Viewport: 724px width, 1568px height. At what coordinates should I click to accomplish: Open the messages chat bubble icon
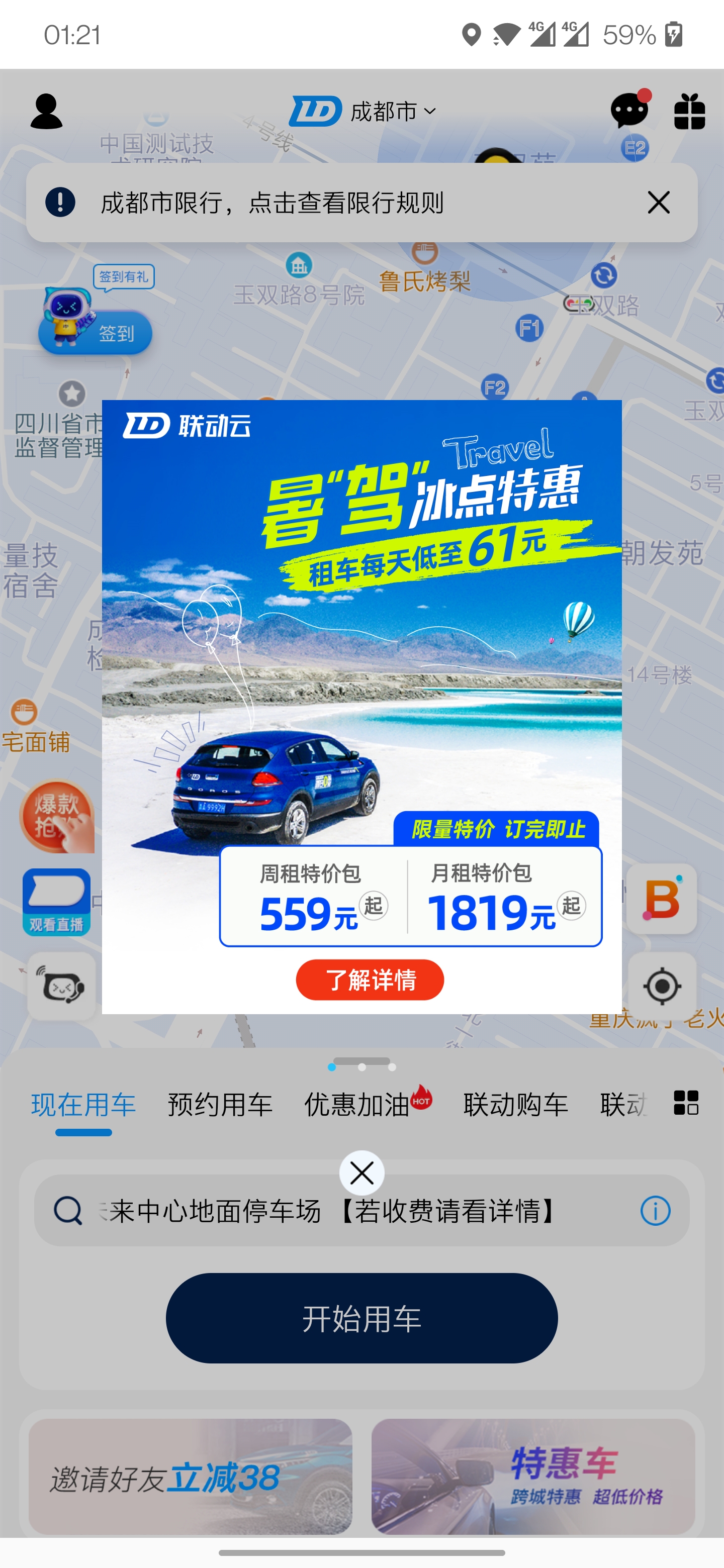(x=628, y=111)
